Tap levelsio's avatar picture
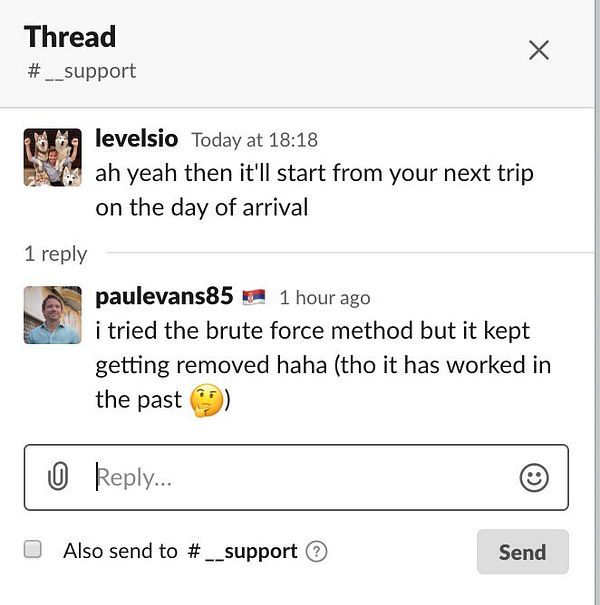 tap(52, 157)
